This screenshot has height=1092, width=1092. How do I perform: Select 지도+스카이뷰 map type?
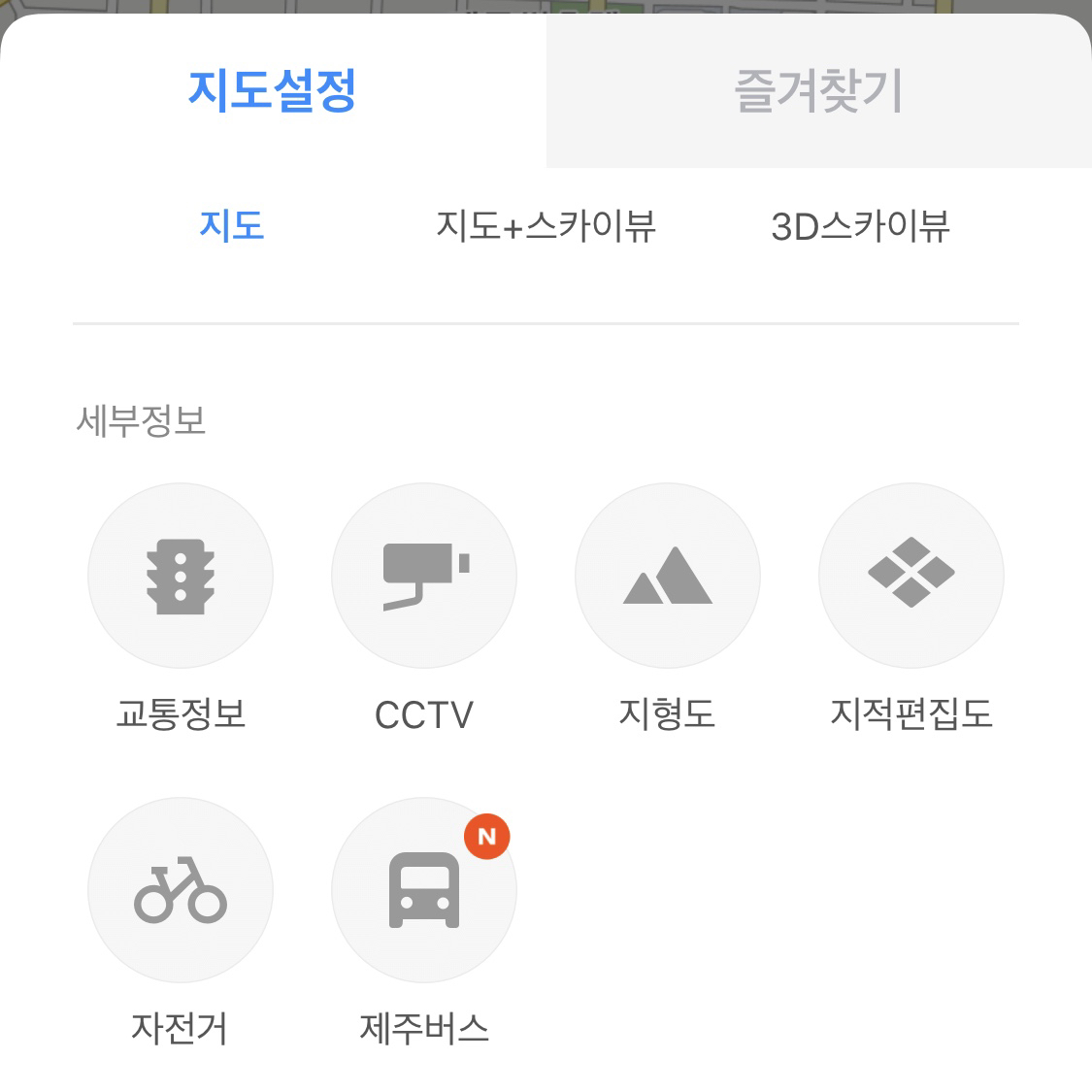click(x=546, y=225)
